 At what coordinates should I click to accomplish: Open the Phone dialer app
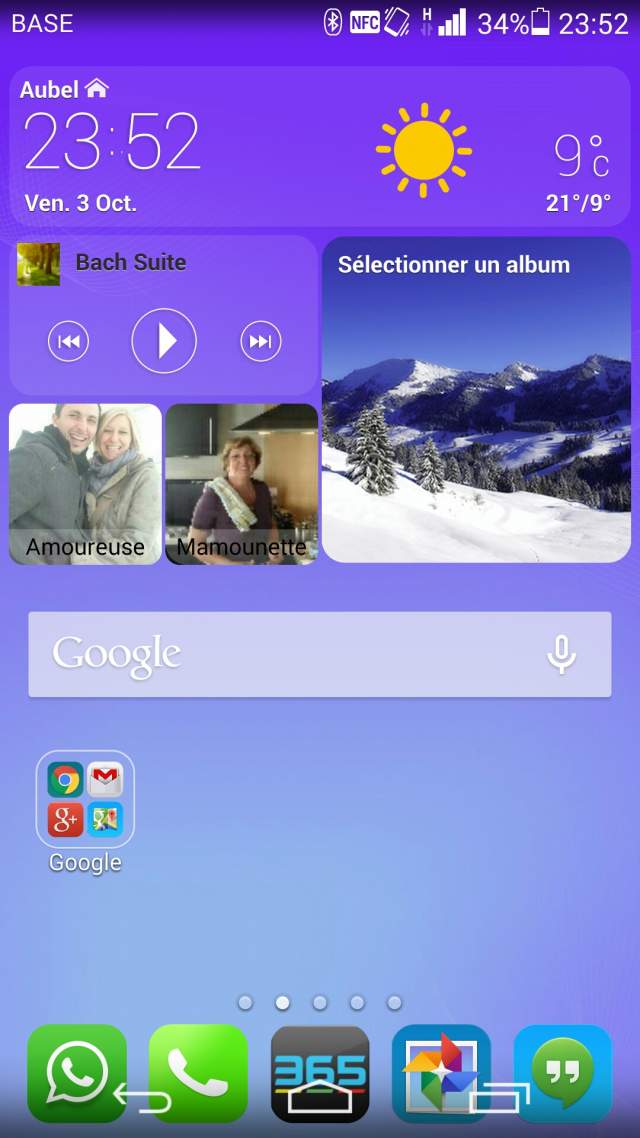pos(198,1060)
